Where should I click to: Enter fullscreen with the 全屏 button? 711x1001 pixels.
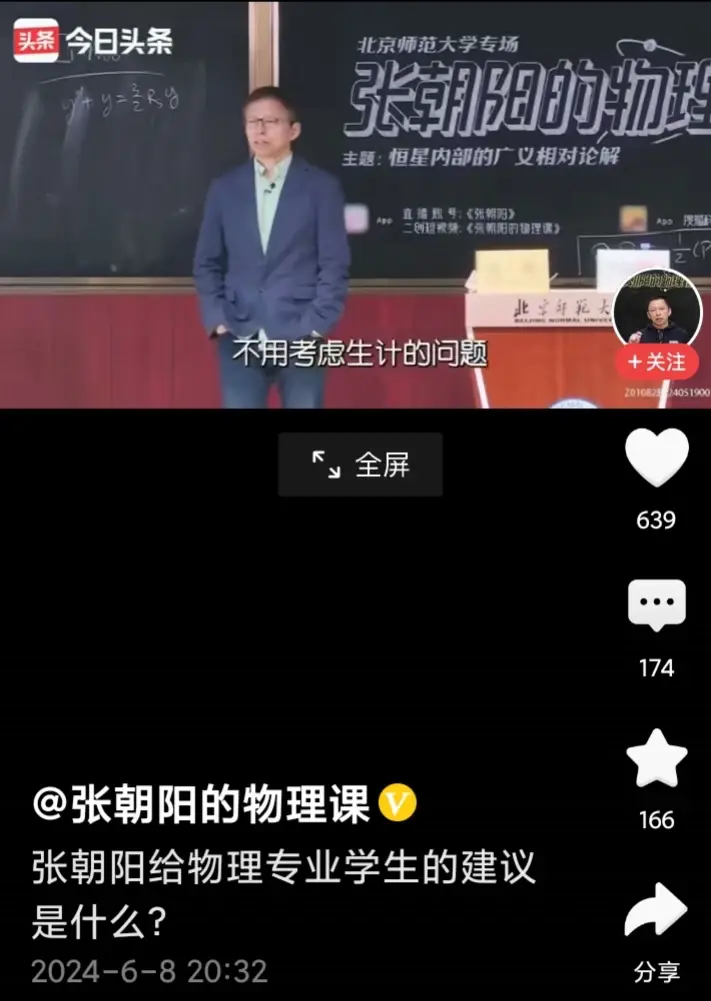pos(360,465)
